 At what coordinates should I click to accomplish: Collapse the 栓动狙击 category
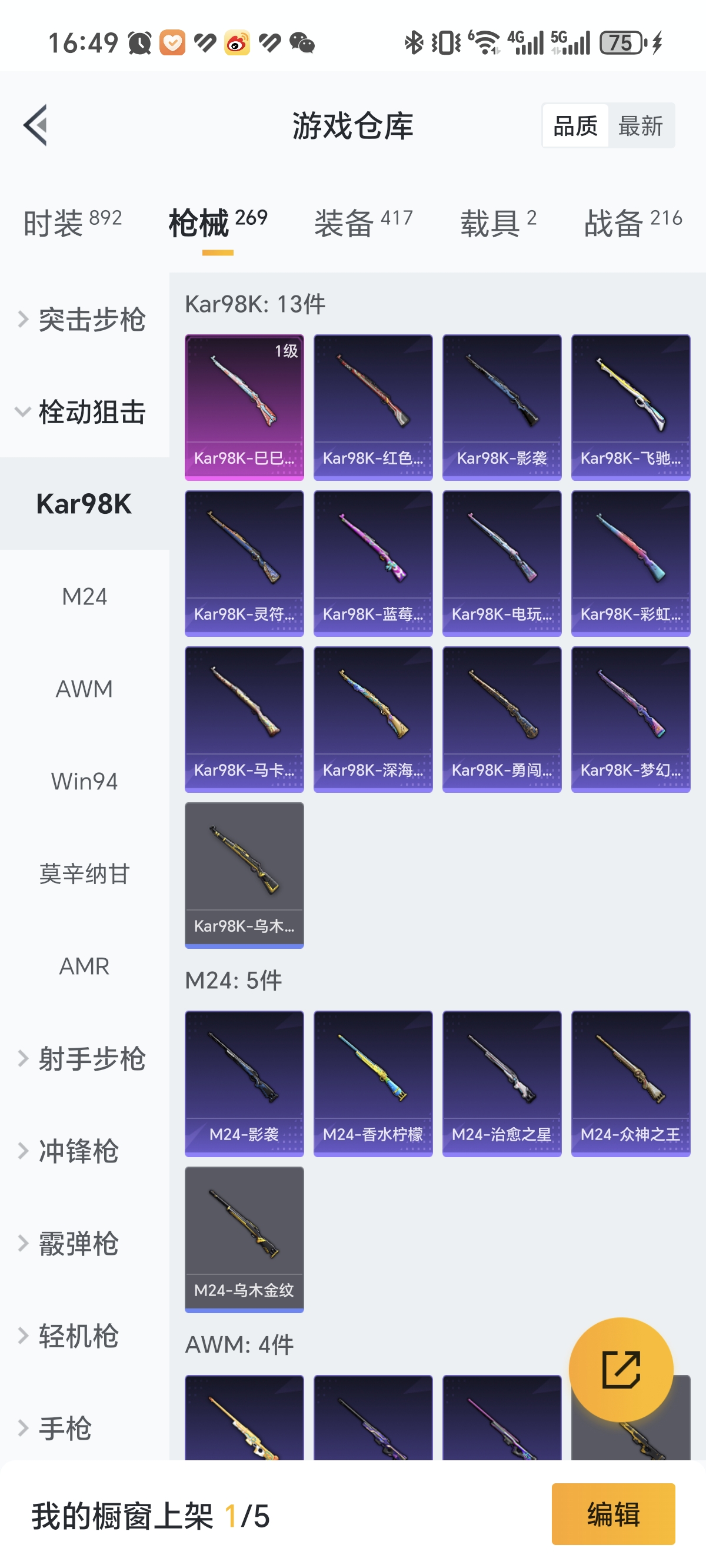[x=84, y=412]
